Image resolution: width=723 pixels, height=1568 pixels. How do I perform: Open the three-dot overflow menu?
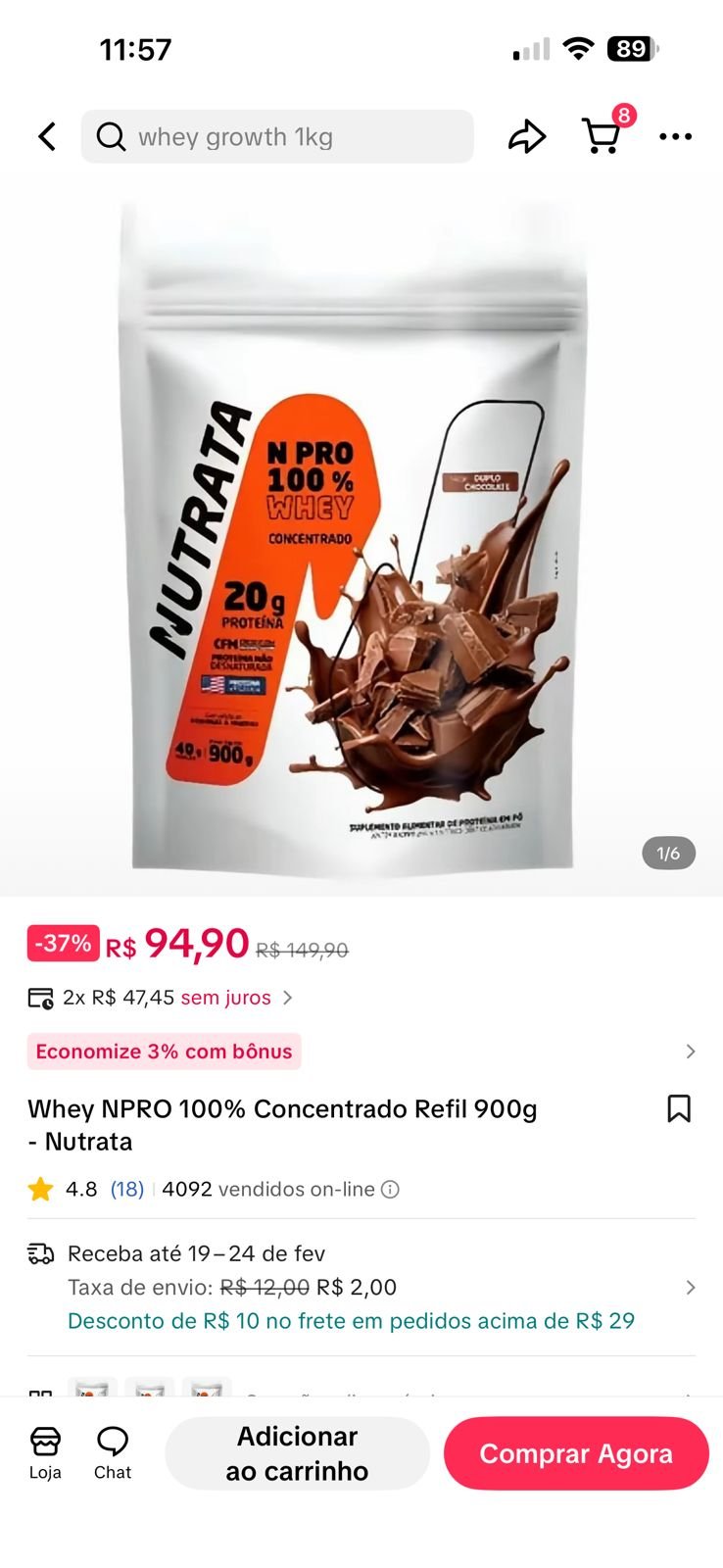pyautogui.click(x=676, y=137)
